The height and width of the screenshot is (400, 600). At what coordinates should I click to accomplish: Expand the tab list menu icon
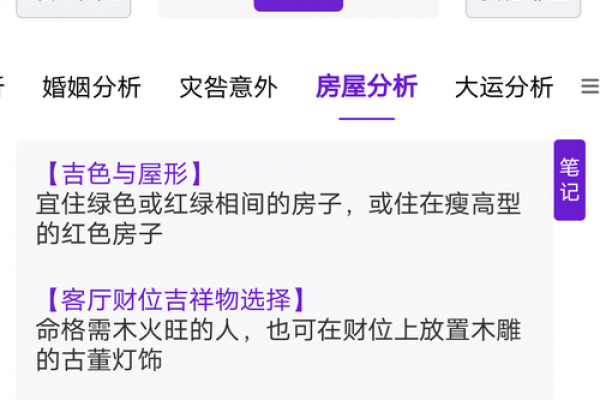coord(589,87)
